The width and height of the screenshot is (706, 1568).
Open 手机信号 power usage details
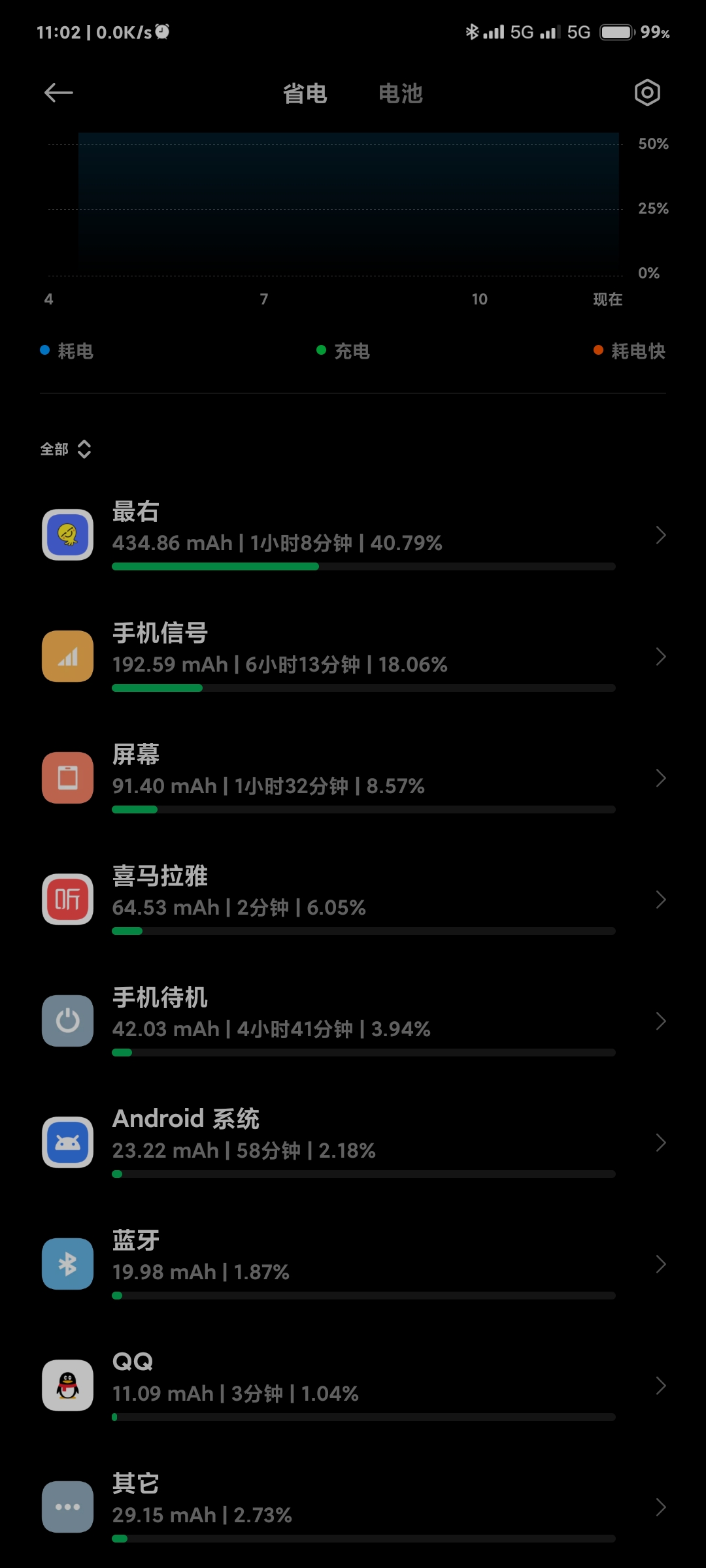click(353, 657)
